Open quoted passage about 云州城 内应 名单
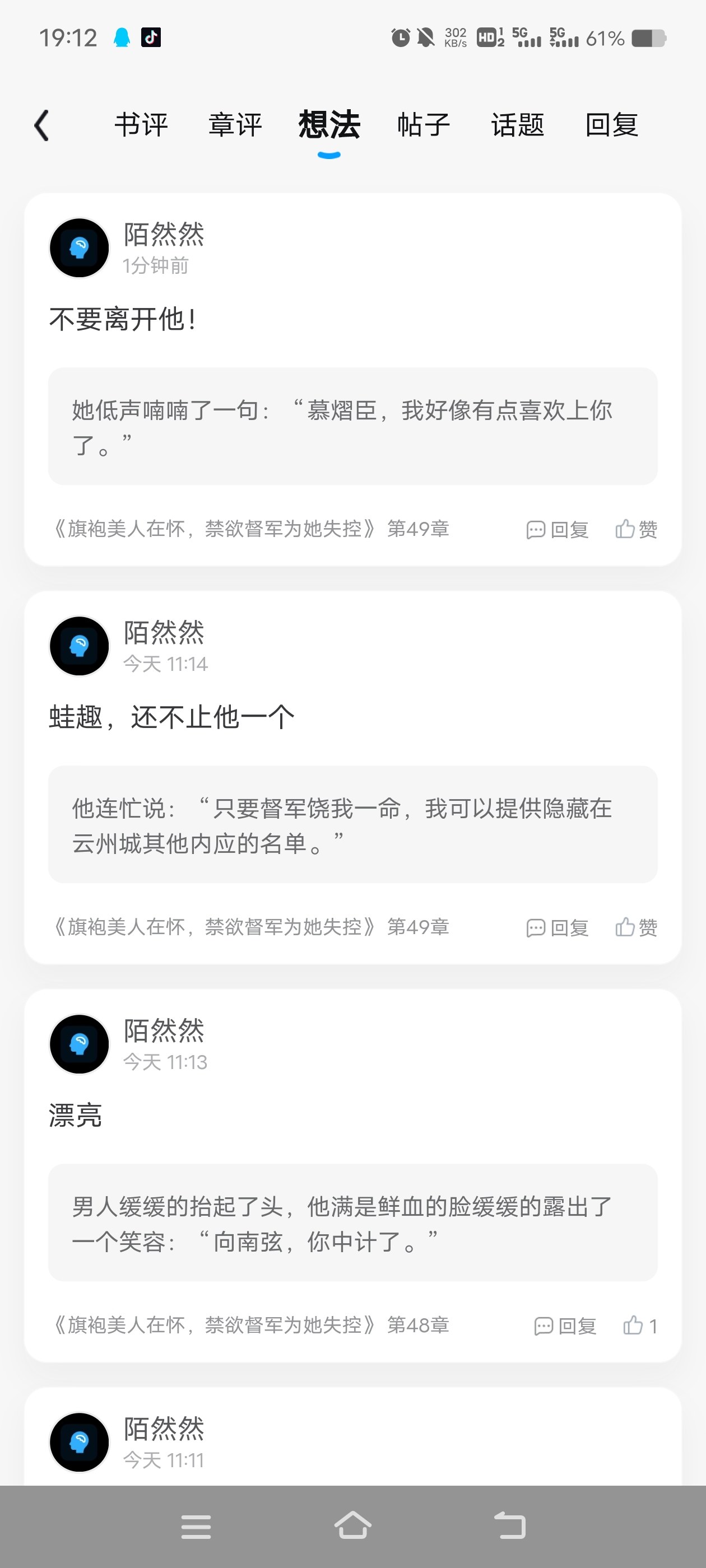 click(x=352, y=824)
